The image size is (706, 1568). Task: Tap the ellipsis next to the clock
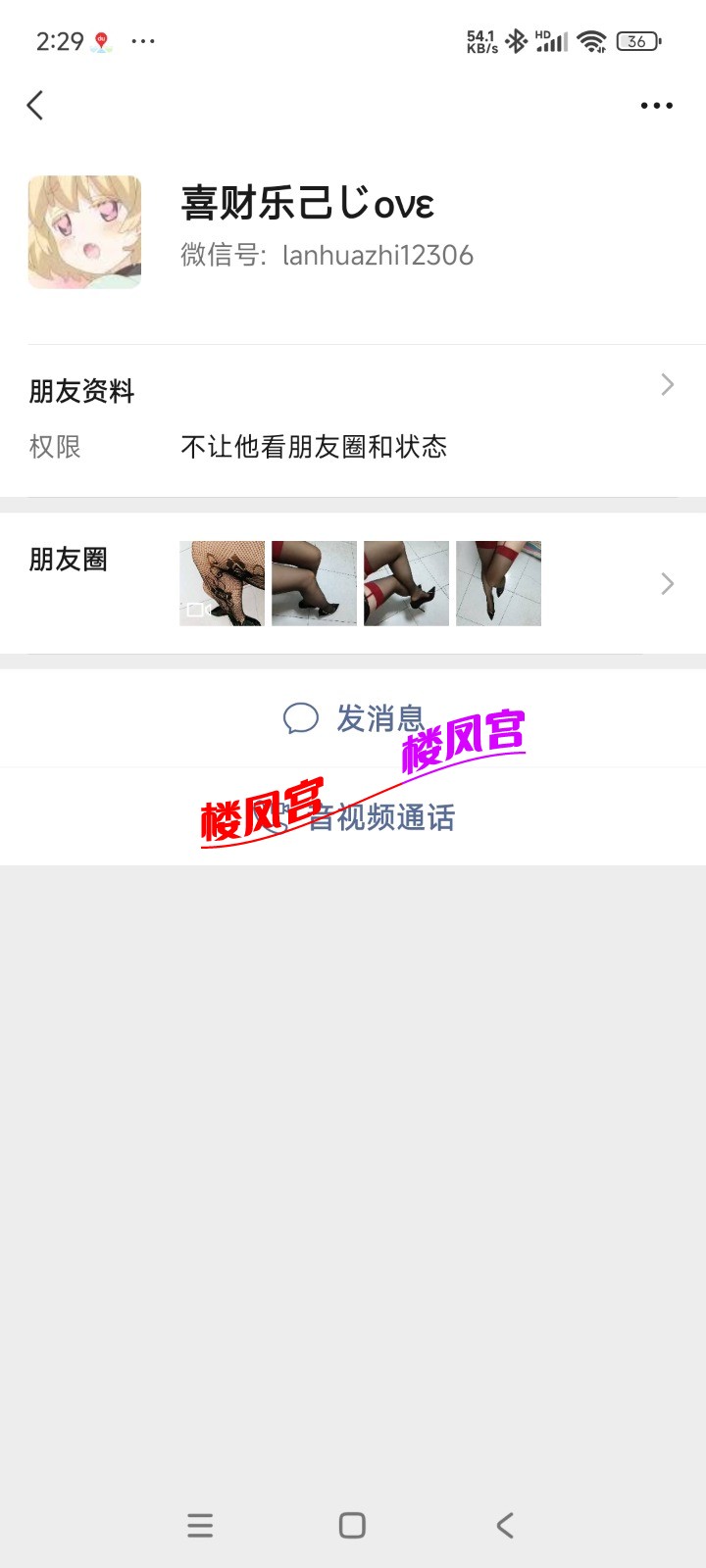(143, 41)
